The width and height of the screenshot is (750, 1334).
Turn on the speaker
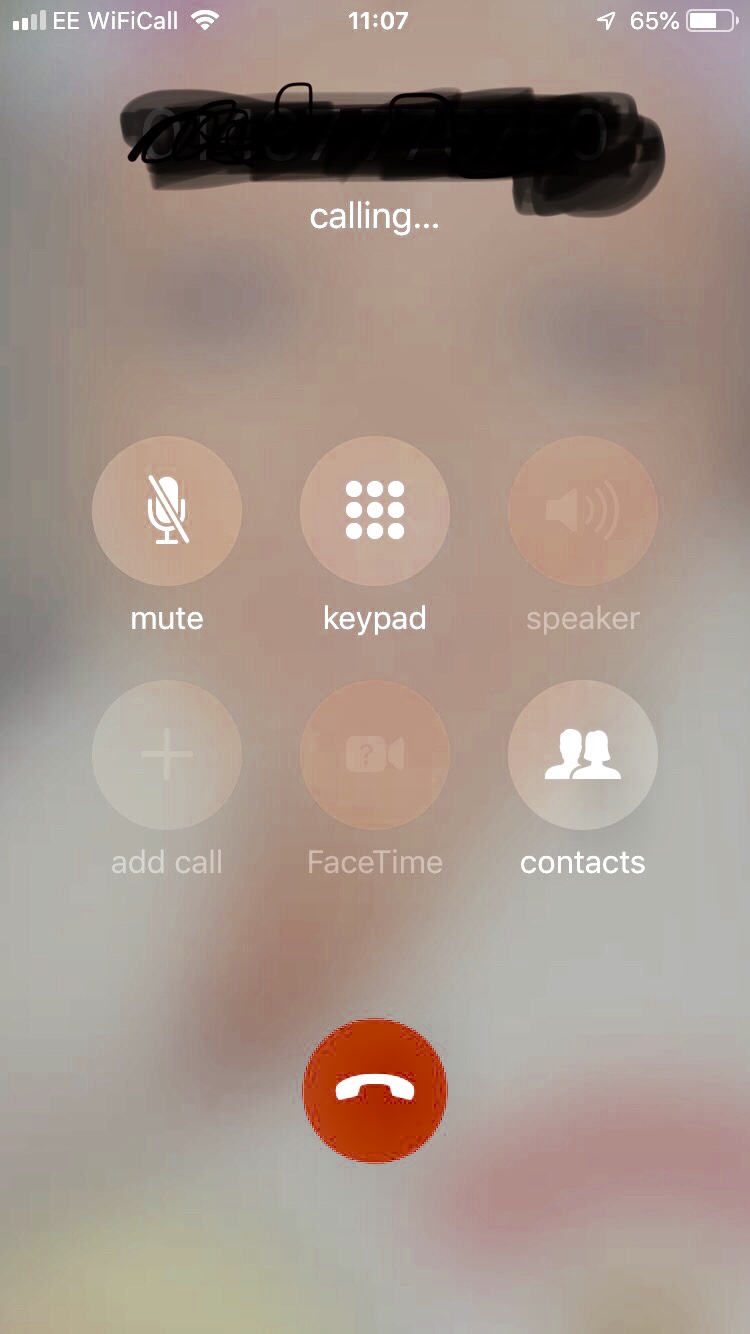click(x=583, y=511)
